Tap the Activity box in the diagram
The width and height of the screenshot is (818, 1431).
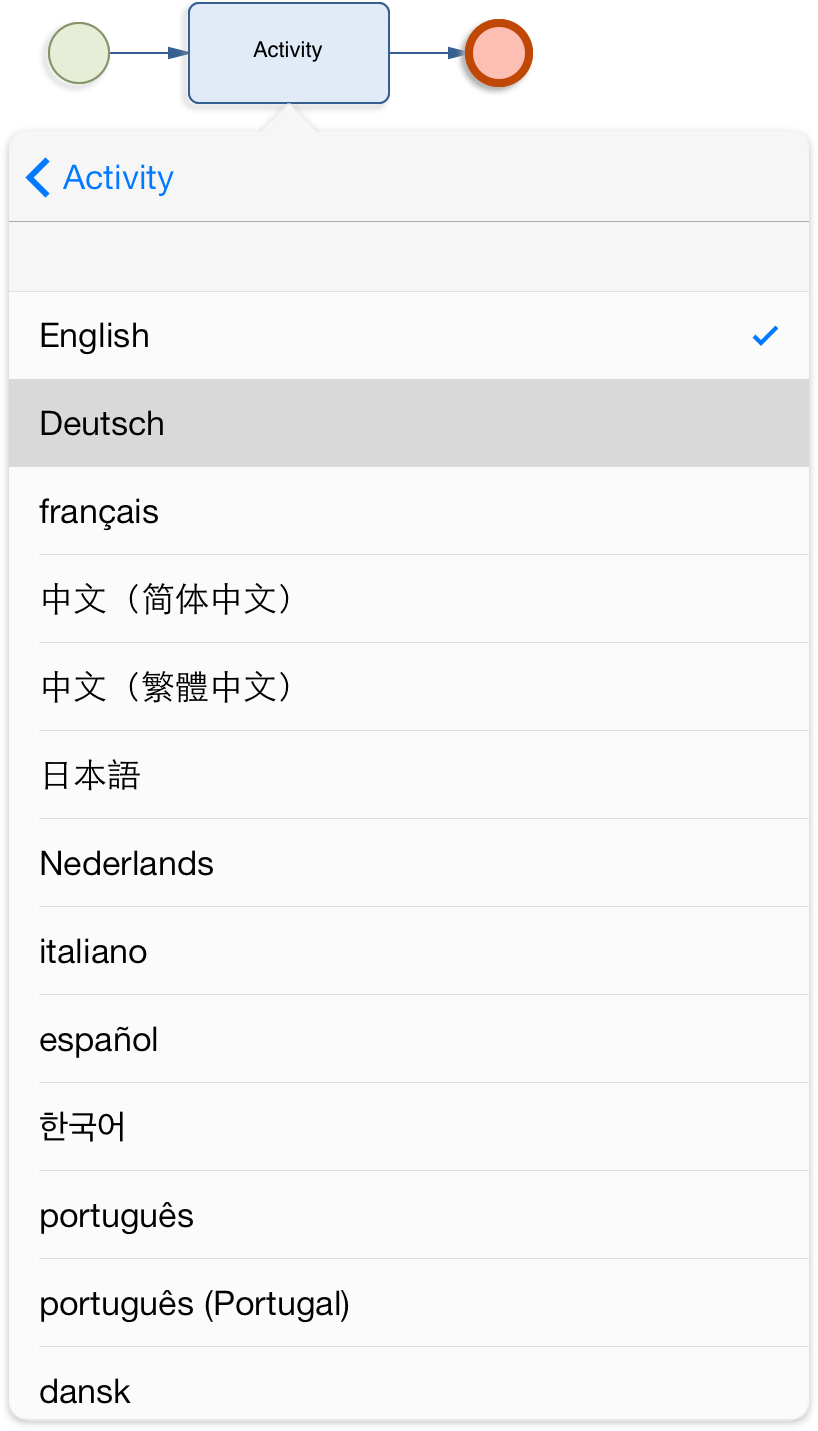289,53
